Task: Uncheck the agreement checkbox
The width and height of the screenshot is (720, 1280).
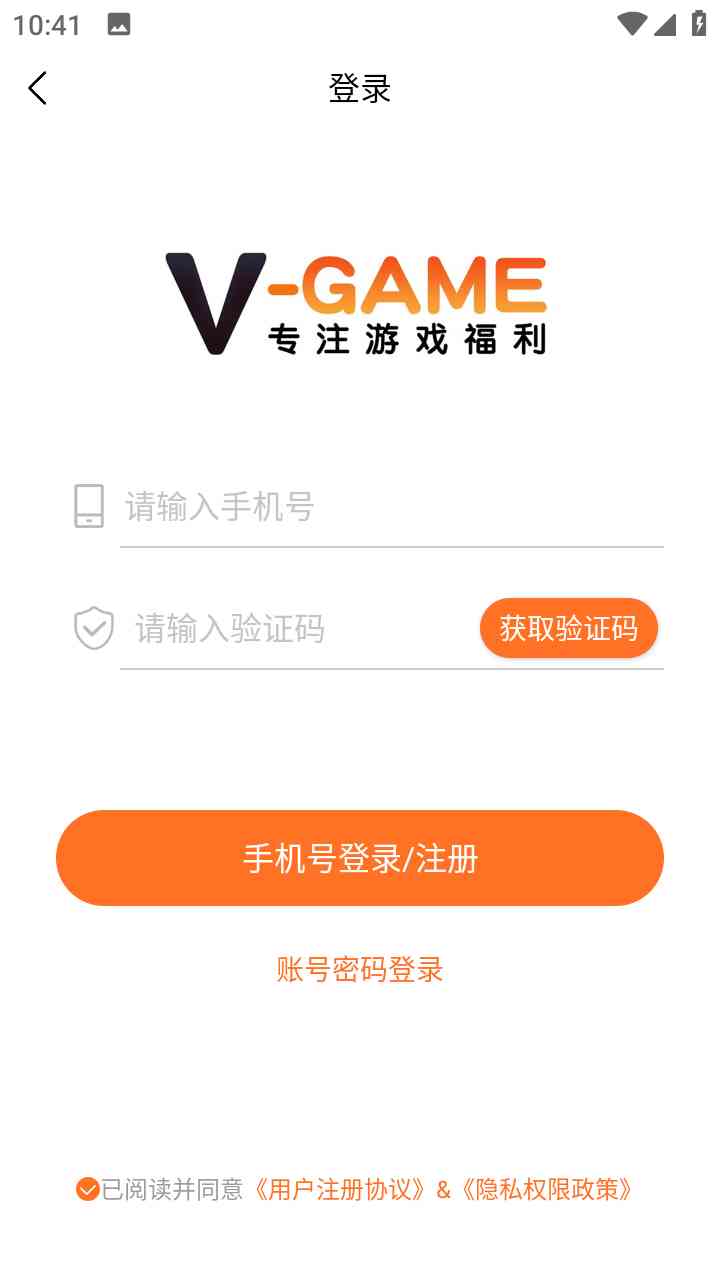Action: coord(87,1189)
